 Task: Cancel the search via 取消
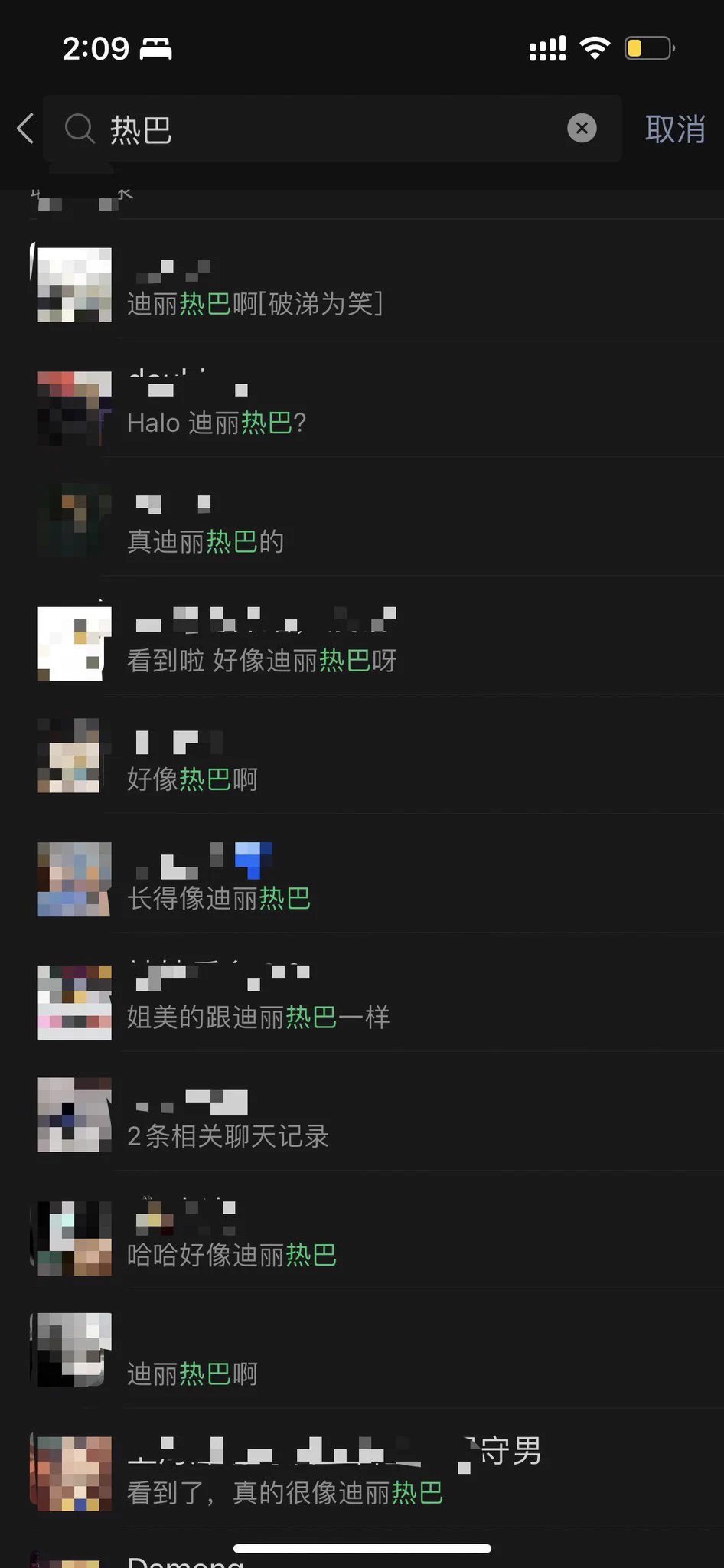coord(674,129)
